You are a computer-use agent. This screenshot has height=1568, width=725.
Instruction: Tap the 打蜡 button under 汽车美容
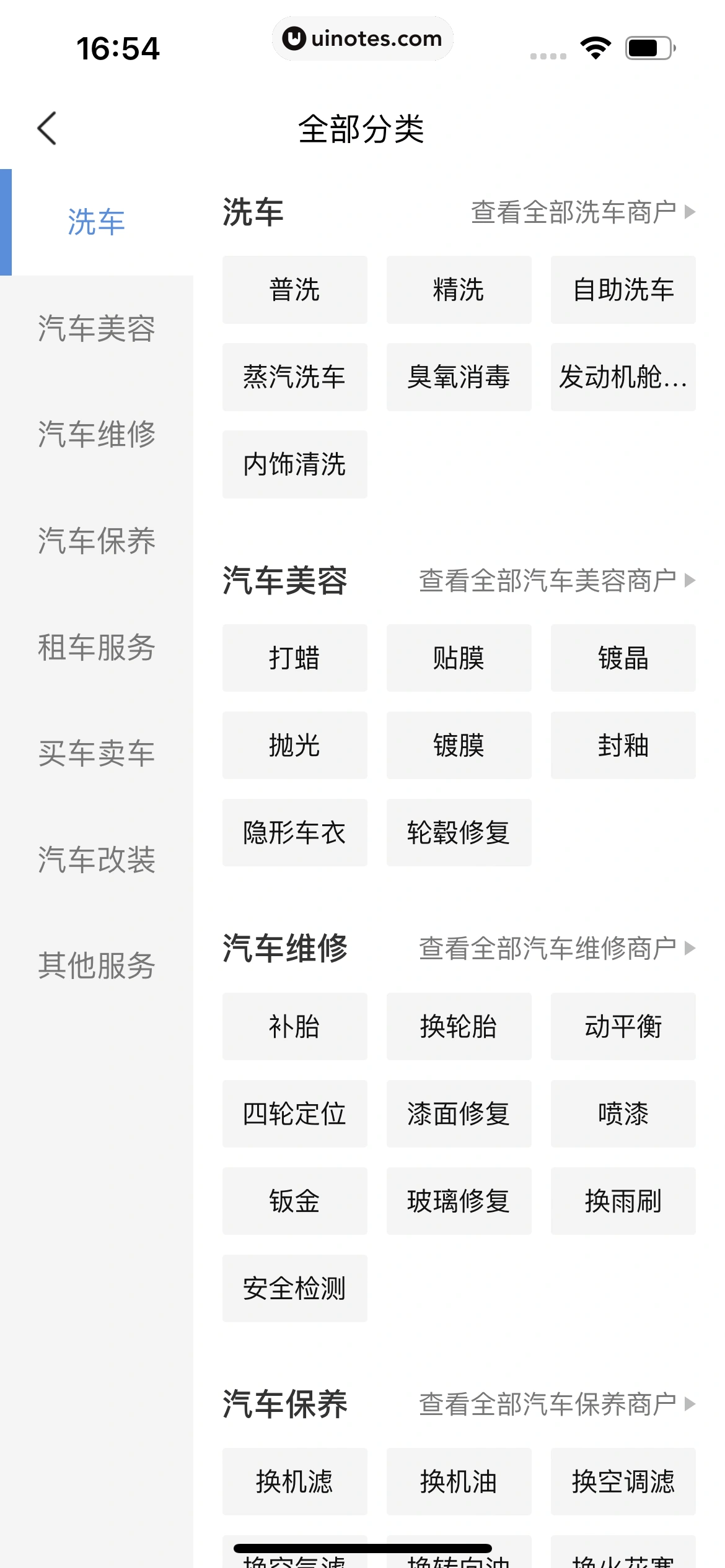coord(294,658)
